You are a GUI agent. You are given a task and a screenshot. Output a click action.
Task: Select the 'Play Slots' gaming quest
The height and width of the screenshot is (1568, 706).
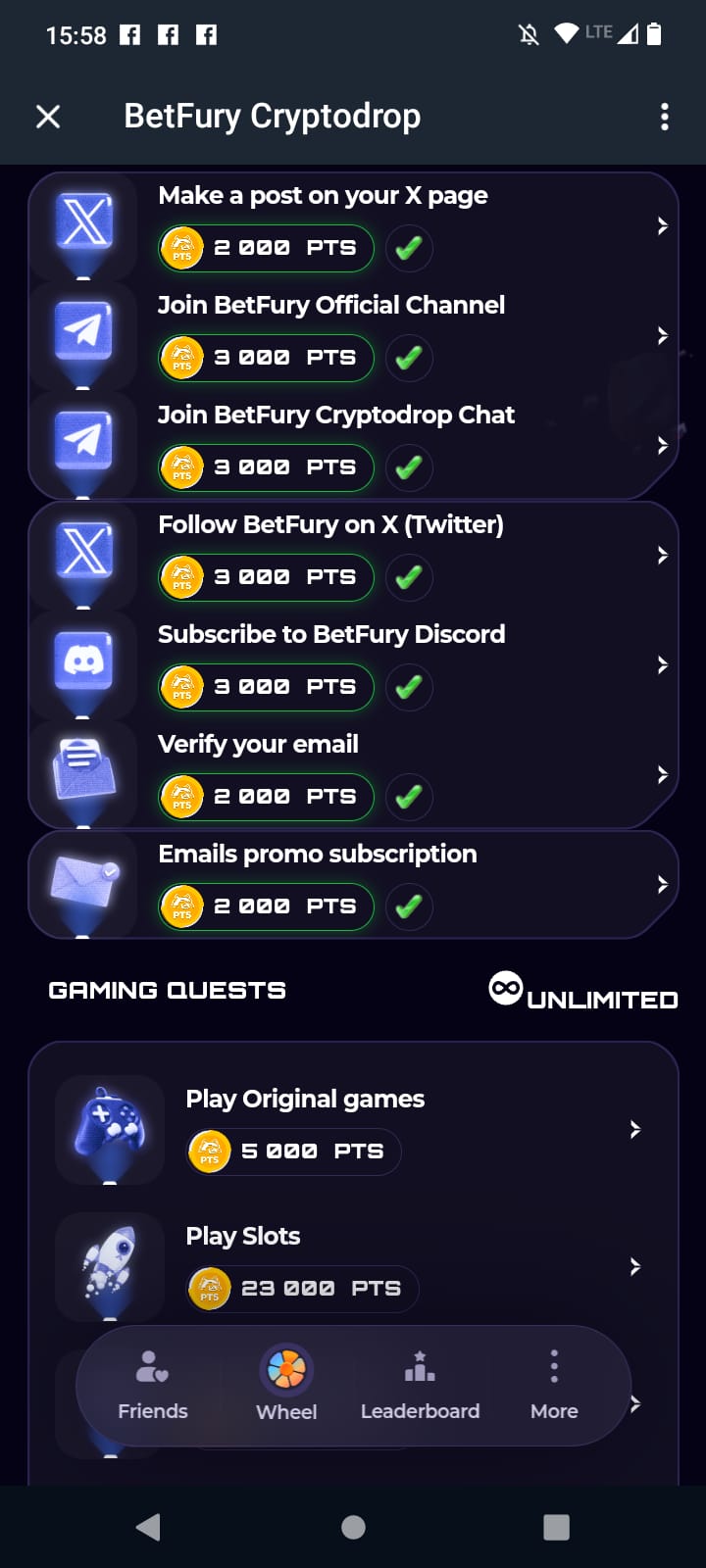(x=353, y=1266)
